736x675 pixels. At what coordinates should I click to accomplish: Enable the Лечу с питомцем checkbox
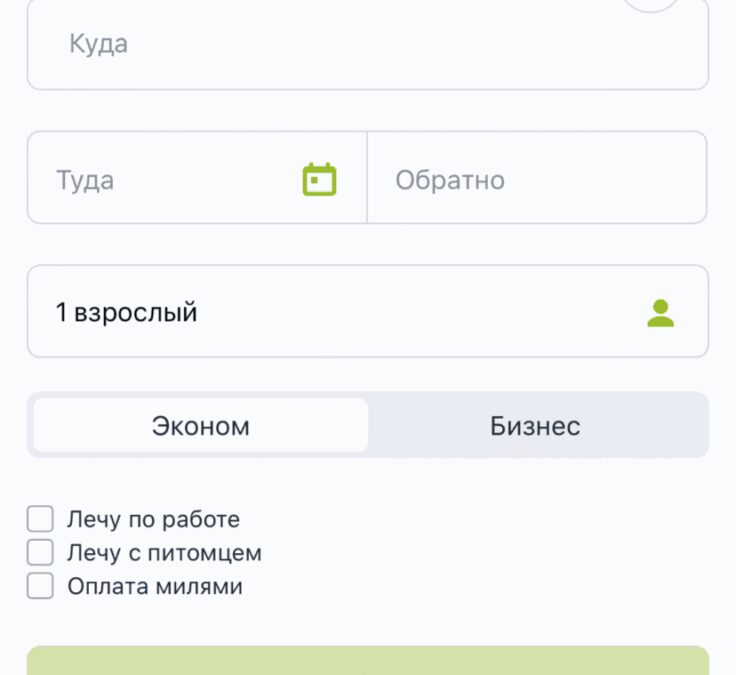pyautogui.click(x=40, y=553)
